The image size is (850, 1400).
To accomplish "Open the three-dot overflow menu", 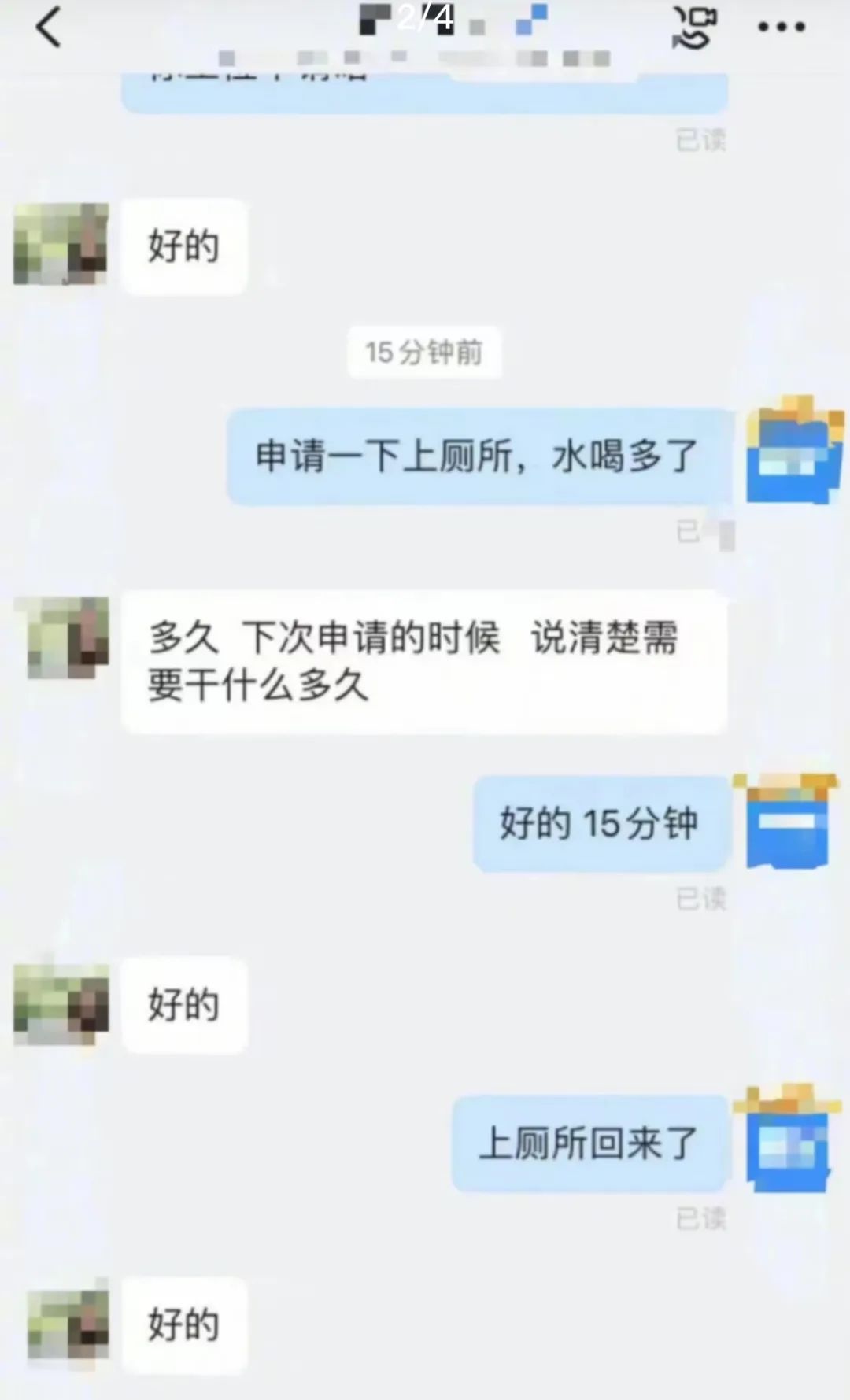I will point(781,28).
